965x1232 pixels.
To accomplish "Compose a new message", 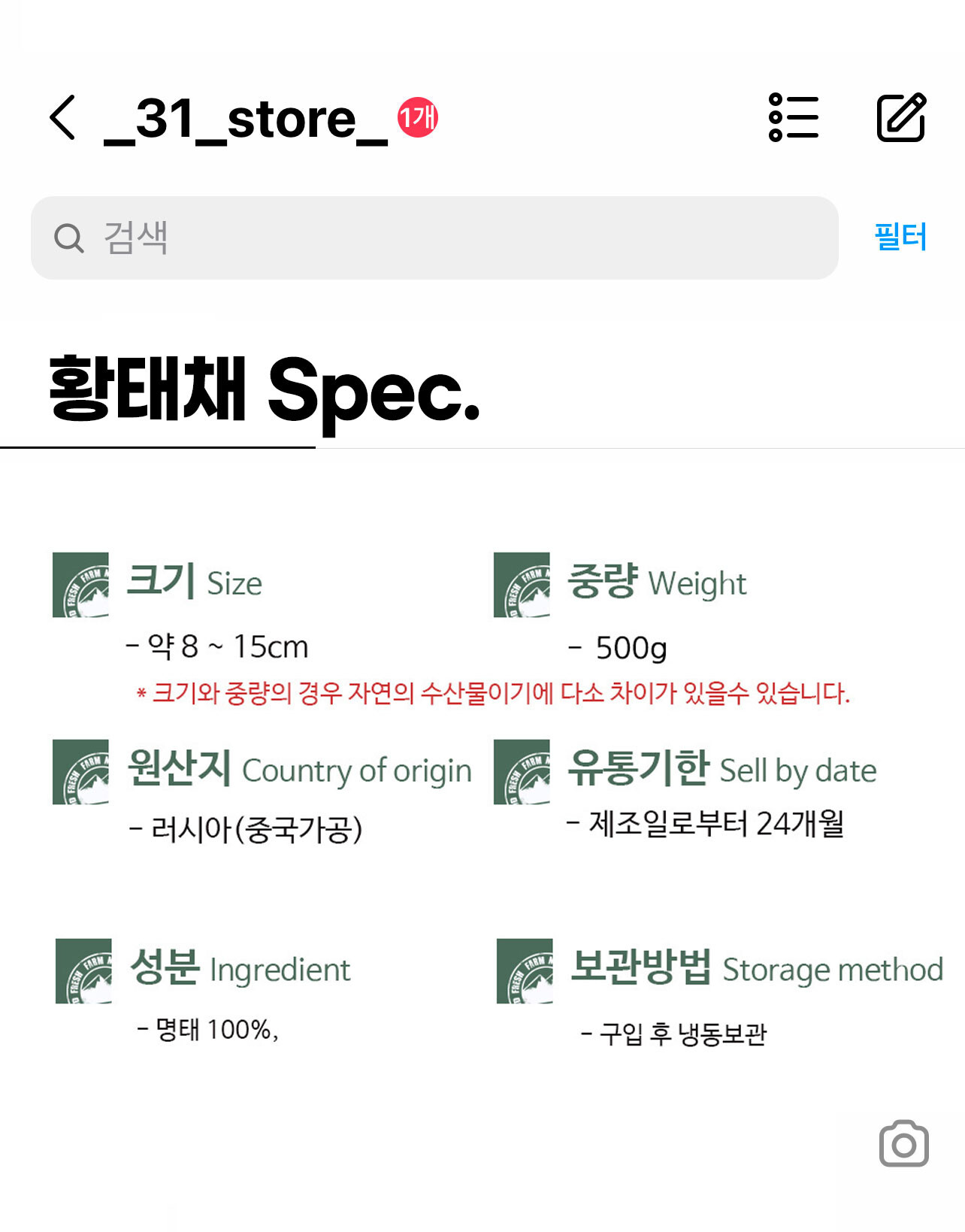I will [901, 118].
